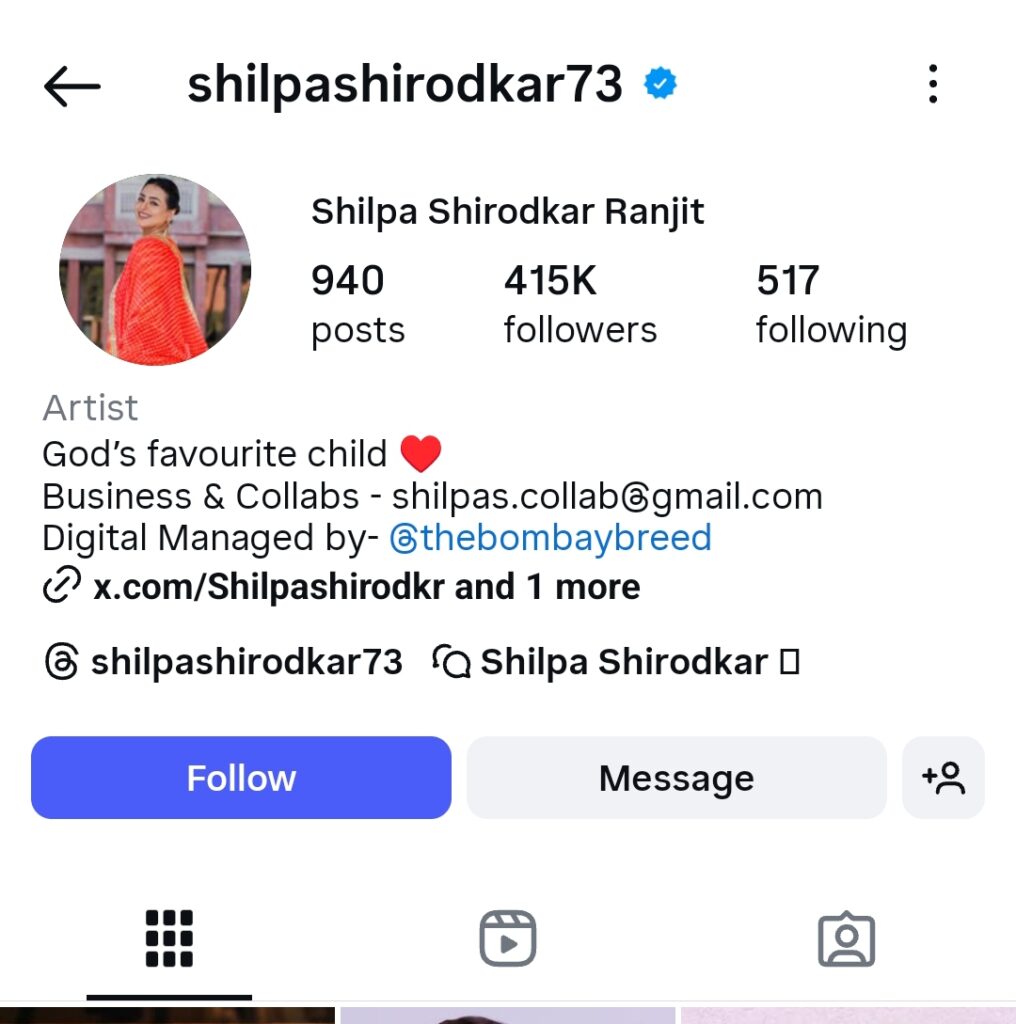Go back using the arrow icon
1016x1024 pixels.
72,87
